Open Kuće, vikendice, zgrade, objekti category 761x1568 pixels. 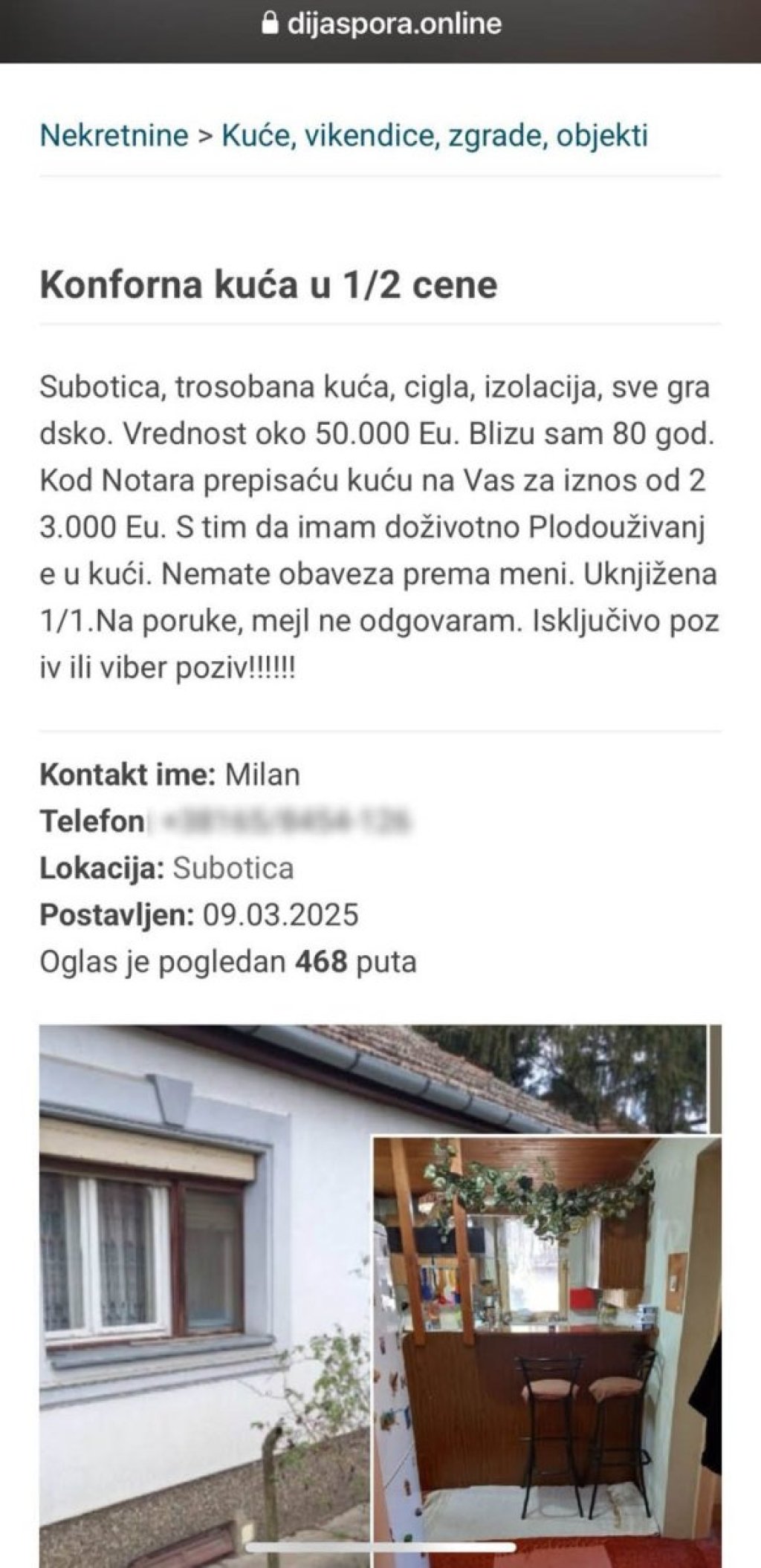pyautogui.click(x=435, y=135)
